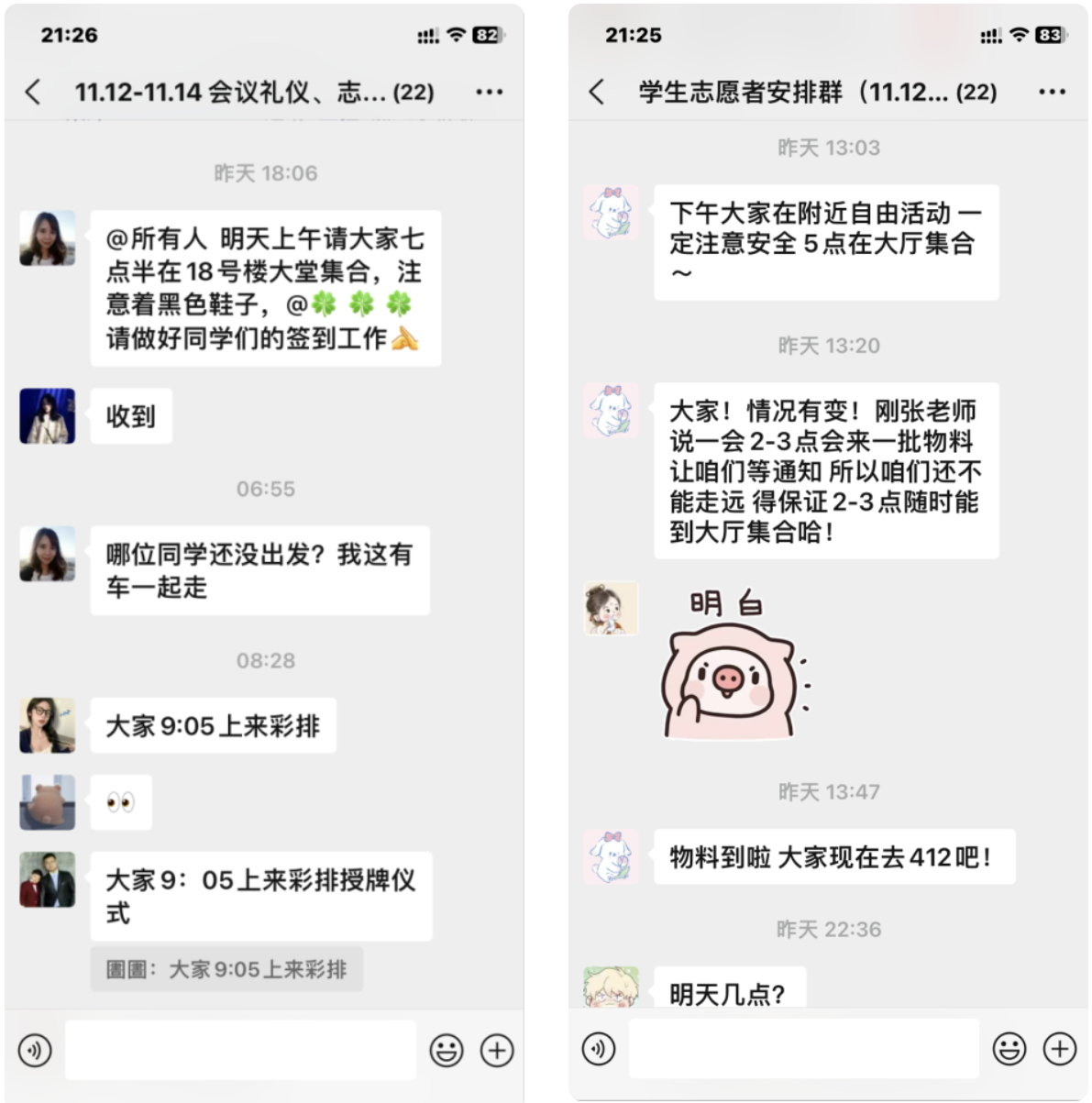Open the quoted message from 圈圈
The height and width of the screenshot is (1103, 1092).
point(226,969)
